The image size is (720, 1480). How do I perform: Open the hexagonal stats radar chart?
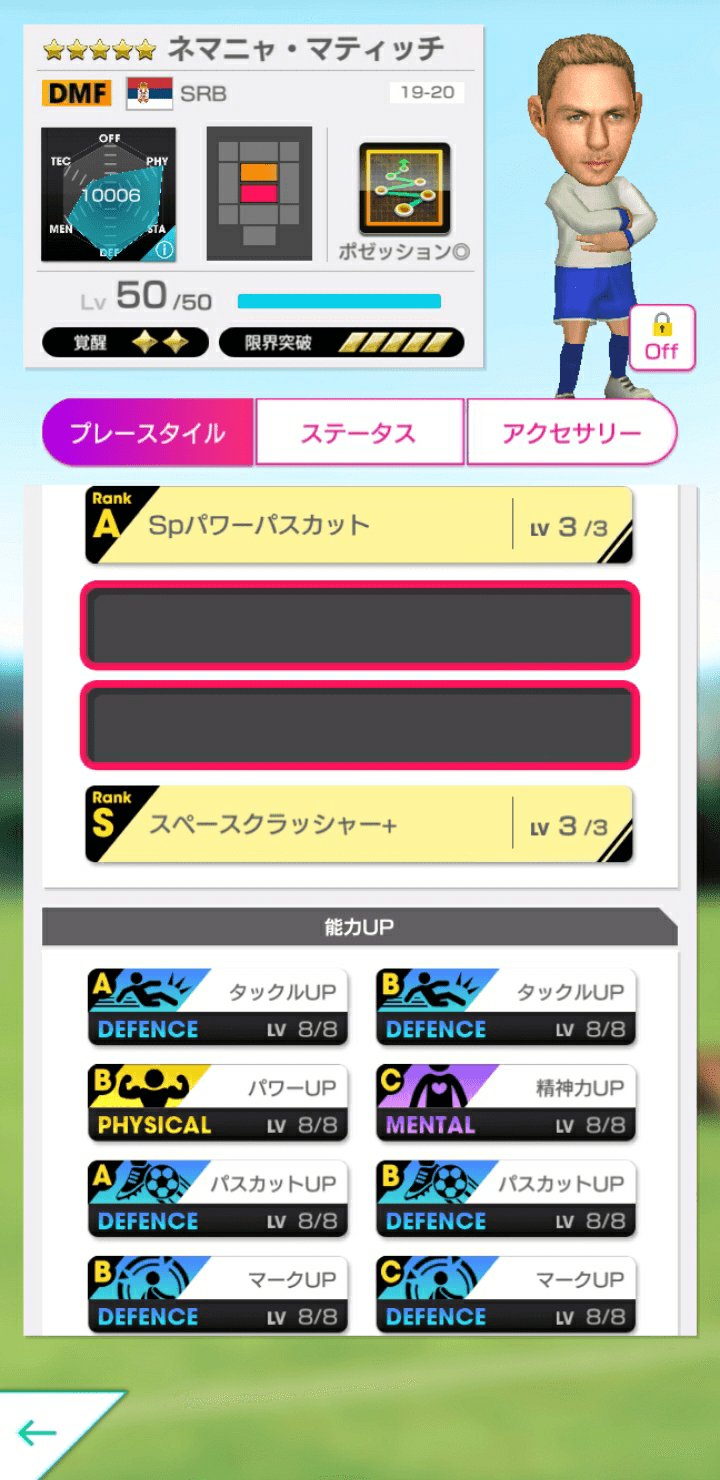click(x=108, y=193)
